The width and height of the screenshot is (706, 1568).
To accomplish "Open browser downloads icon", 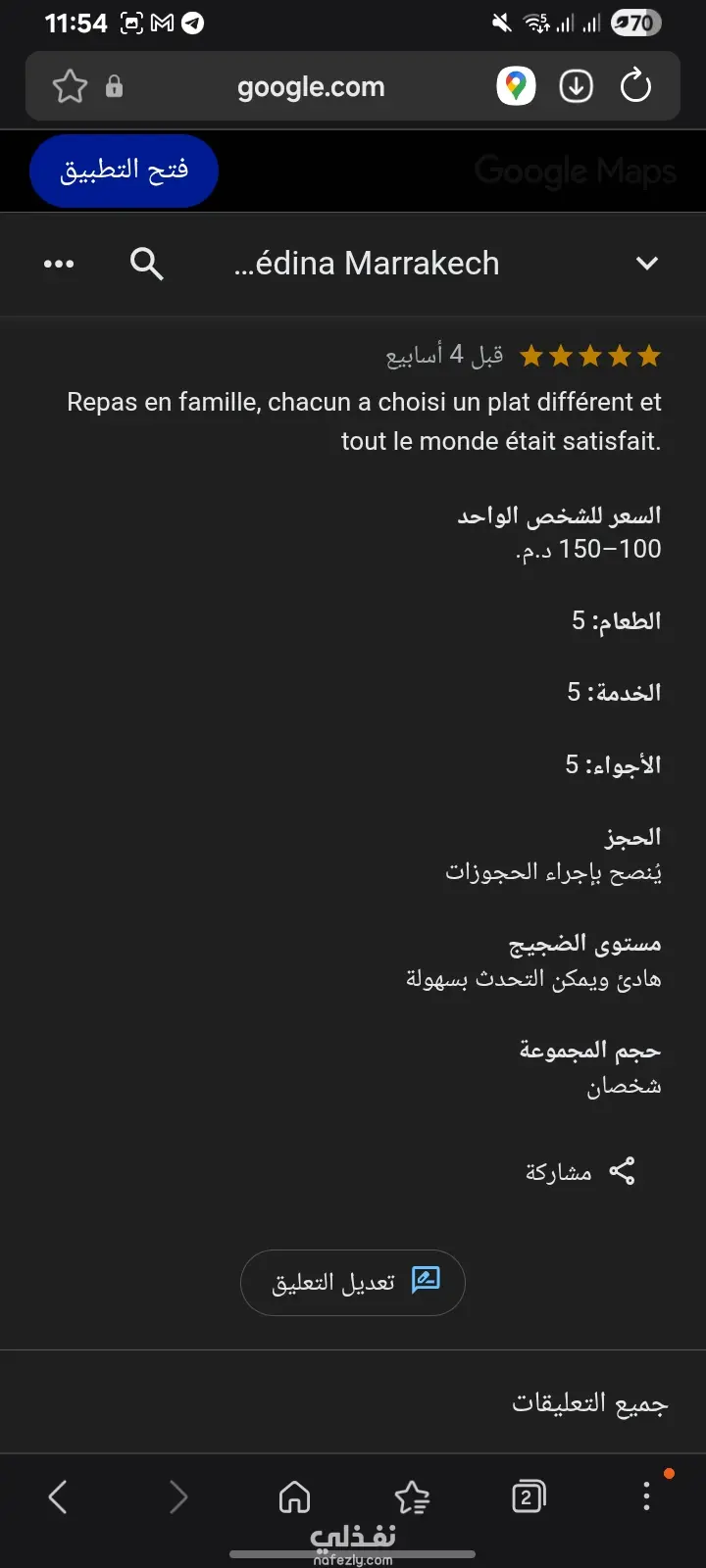I will tap(576, 86).
